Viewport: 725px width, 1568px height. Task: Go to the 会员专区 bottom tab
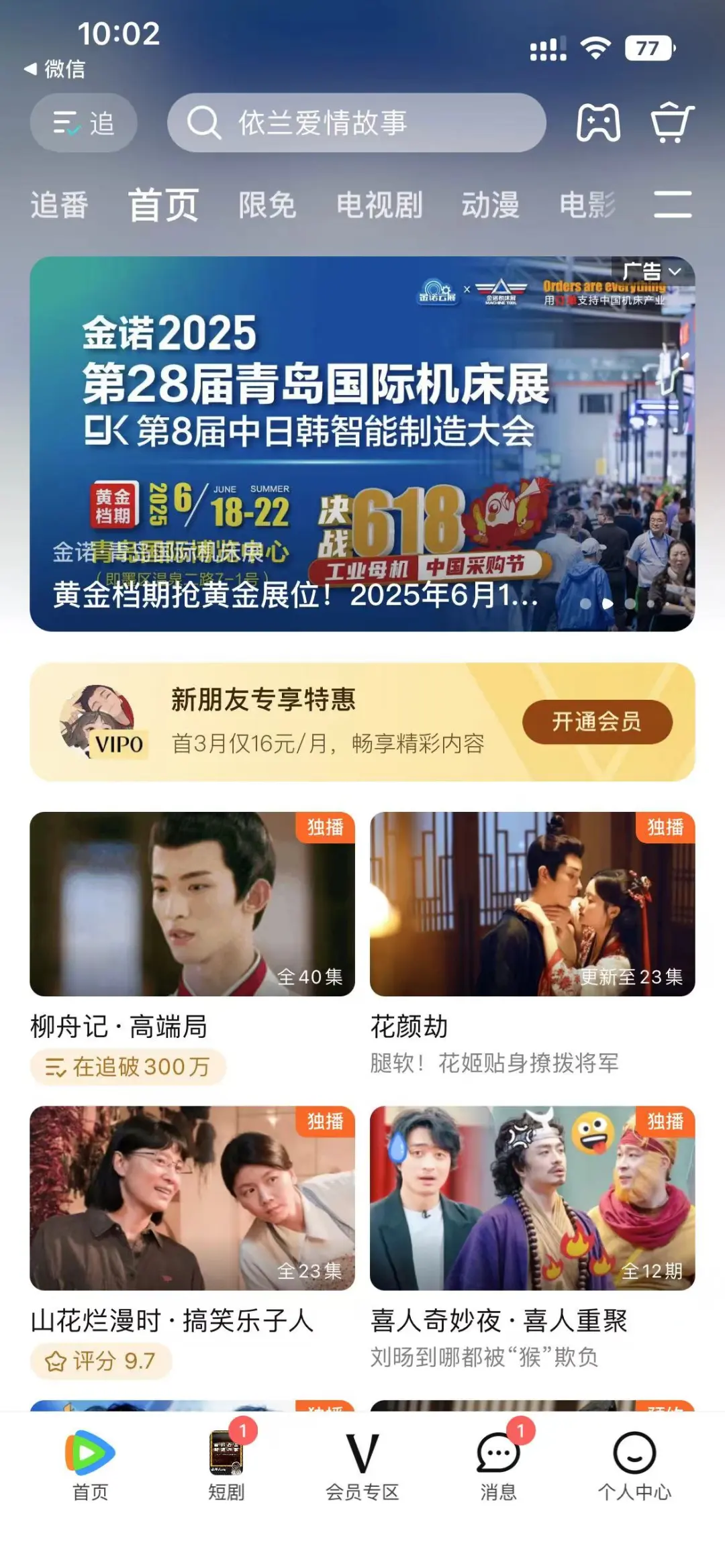coord(362,1466)
